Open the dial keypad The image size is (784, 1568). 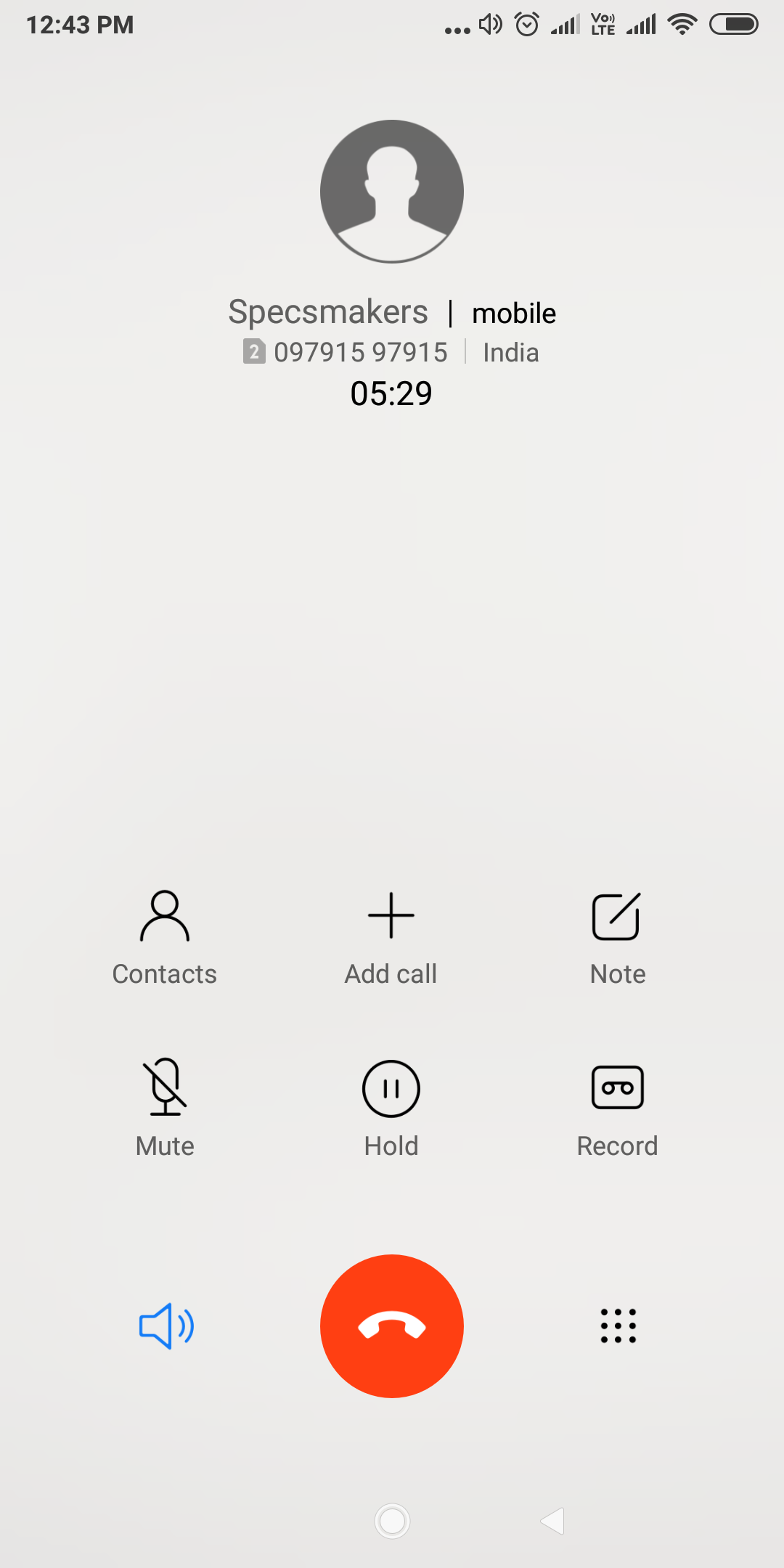click(x=618, y=1326)
